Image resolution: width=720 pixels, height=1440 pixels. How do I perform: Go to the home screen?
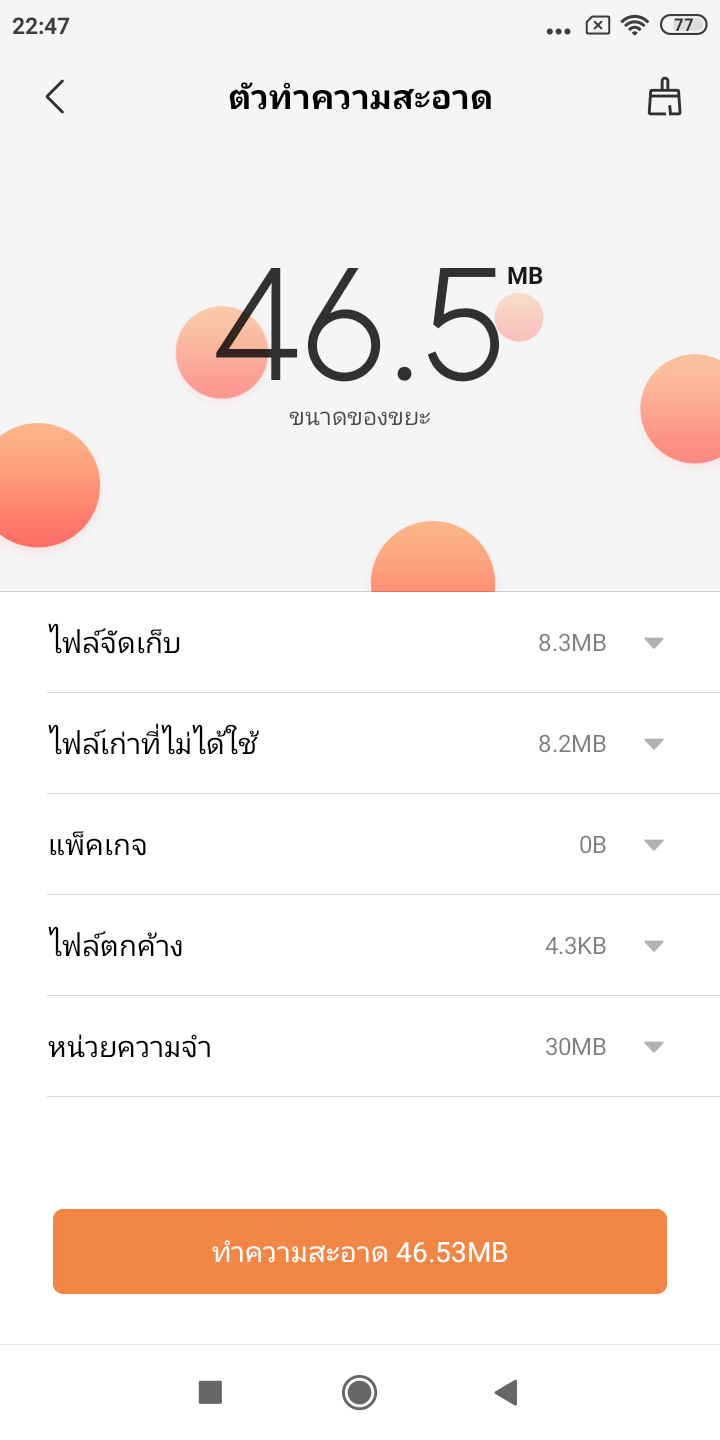[359, 1392]
